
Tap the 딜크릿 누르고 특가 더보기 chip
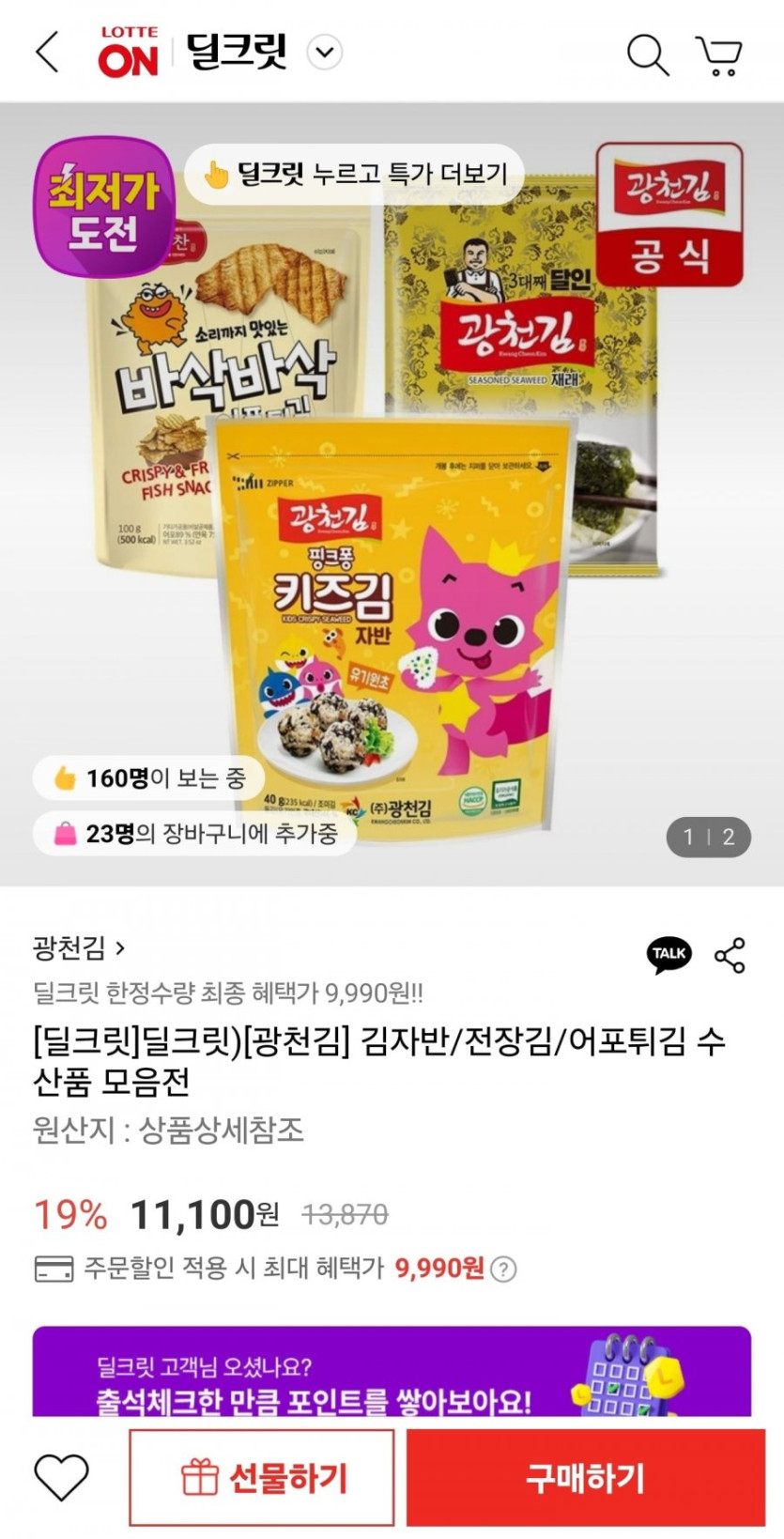355,174
